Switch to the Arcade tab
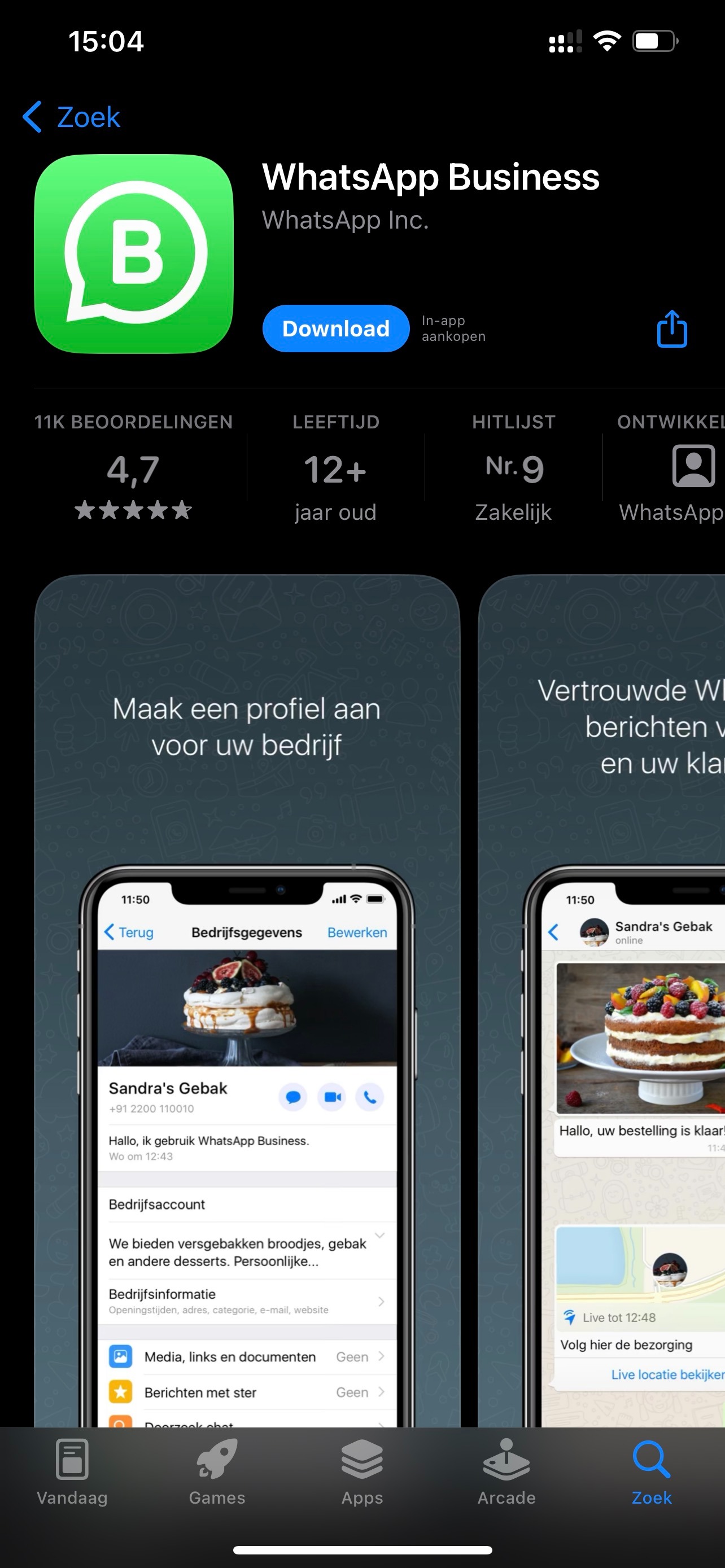 point(506,1471)
